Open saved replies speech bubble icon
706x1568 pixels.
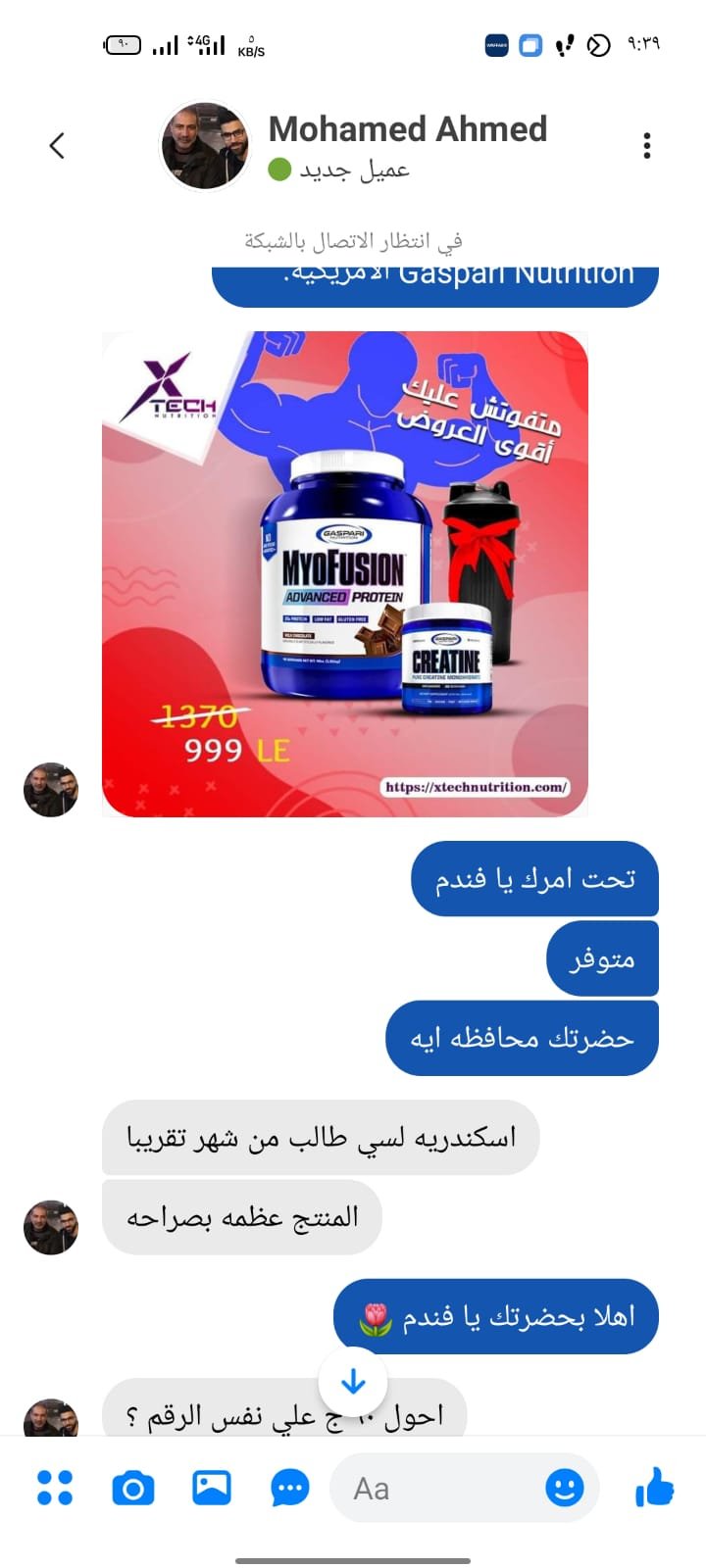coord(290,1489)
